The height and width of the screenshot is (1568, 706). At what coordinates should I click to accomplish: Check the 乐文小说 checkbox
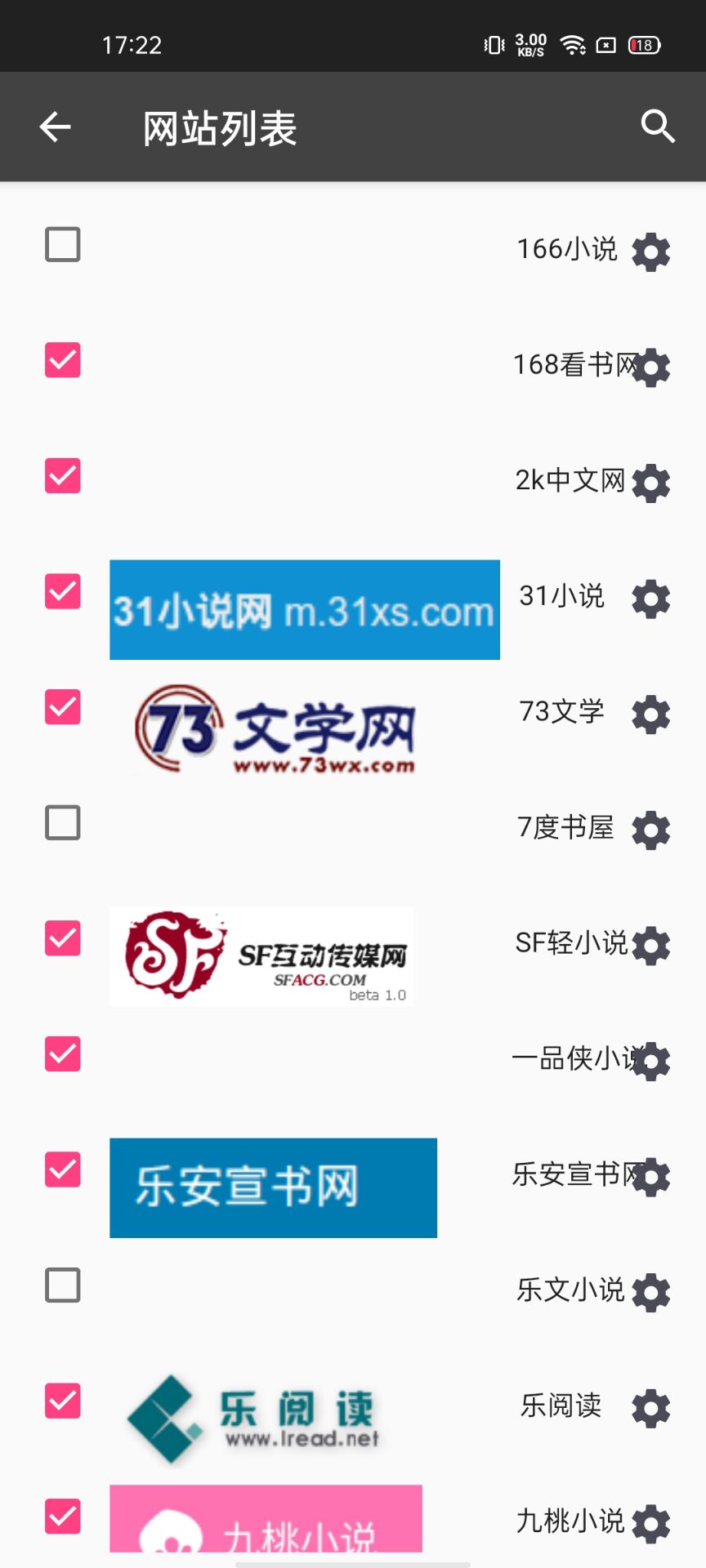click(63, 1285)
